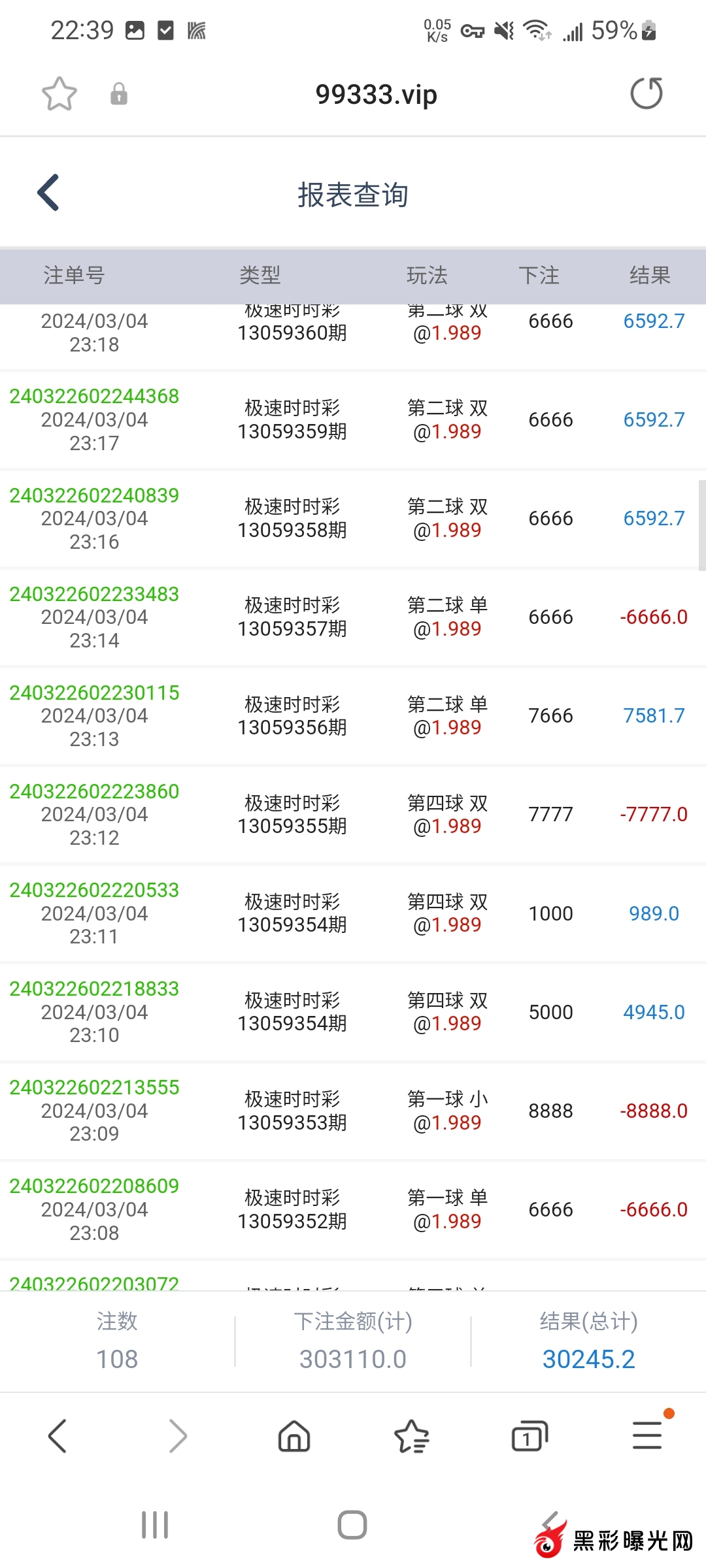Viewport: 706px width, 1568px height.
Task: Open the browser tabs switcher
Action: pos(529,1435)
